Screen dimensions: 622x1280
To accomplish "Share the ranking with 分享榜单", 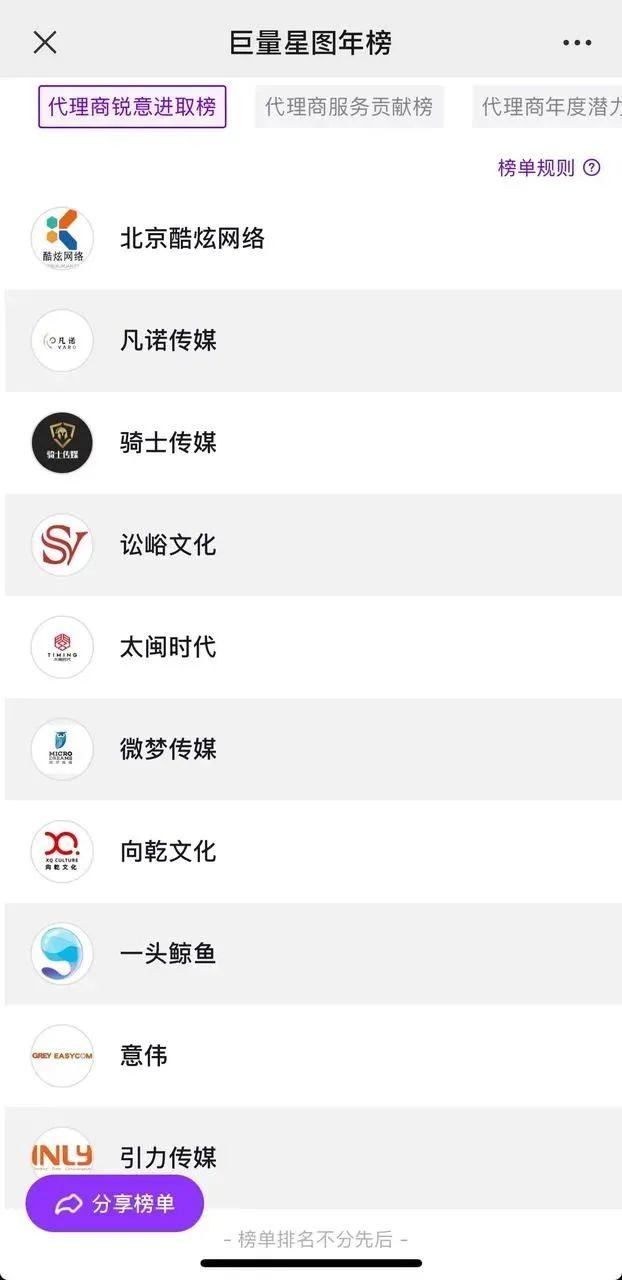I will 115,1204.
